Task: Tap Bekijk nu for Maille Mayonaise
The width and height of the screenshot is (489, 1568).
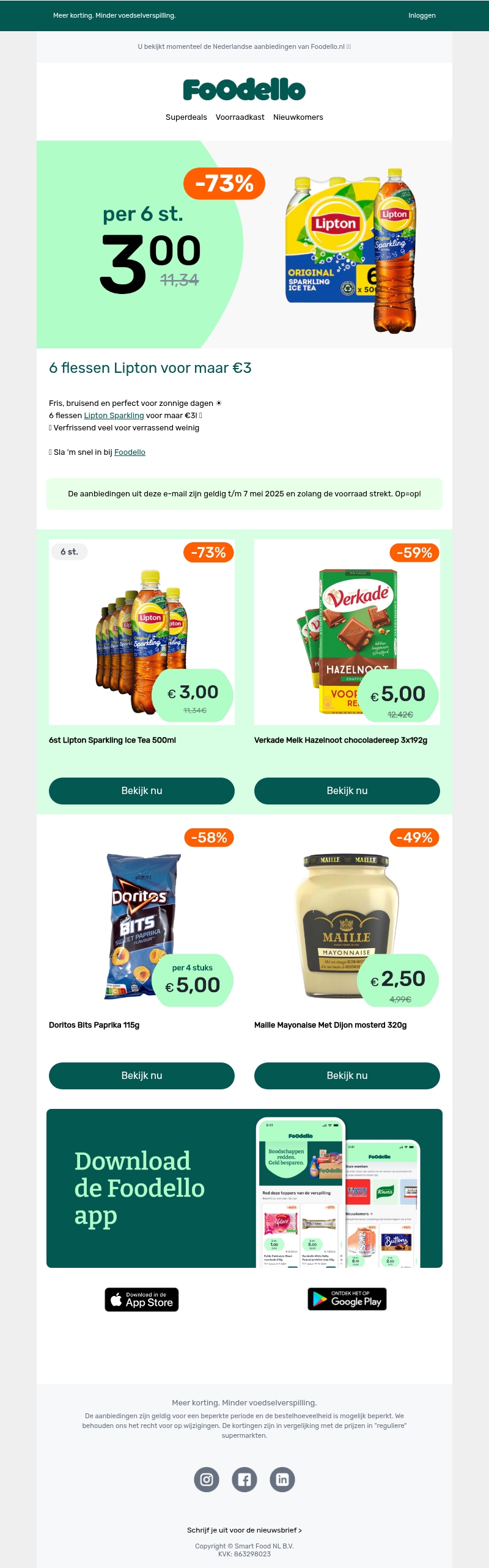Action: (x=347, y=1076)
